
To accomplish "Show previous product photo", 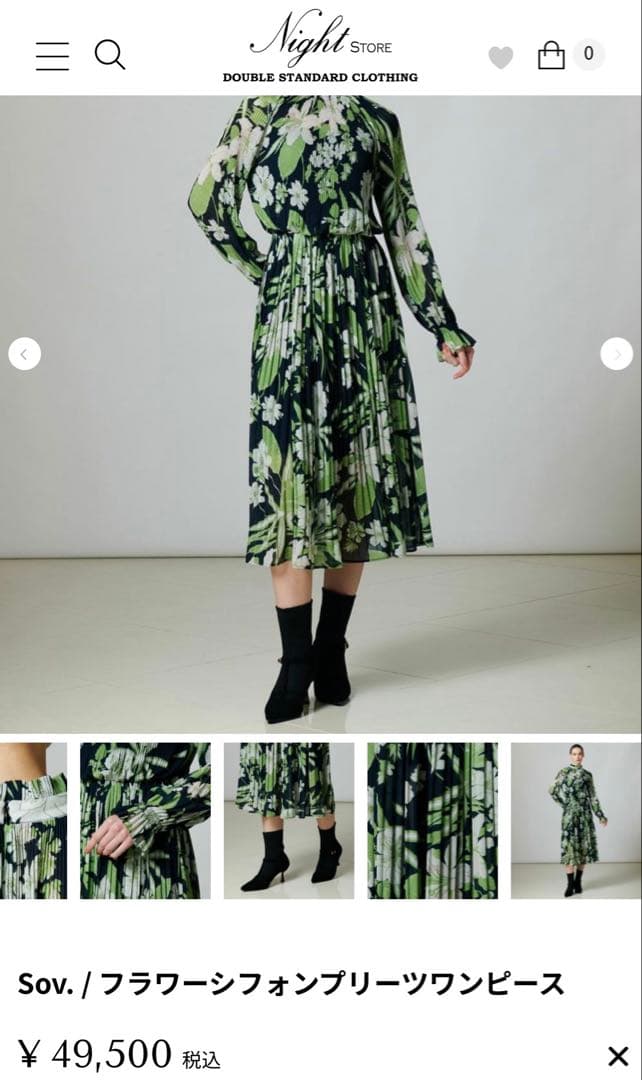I will click(24, 353).
